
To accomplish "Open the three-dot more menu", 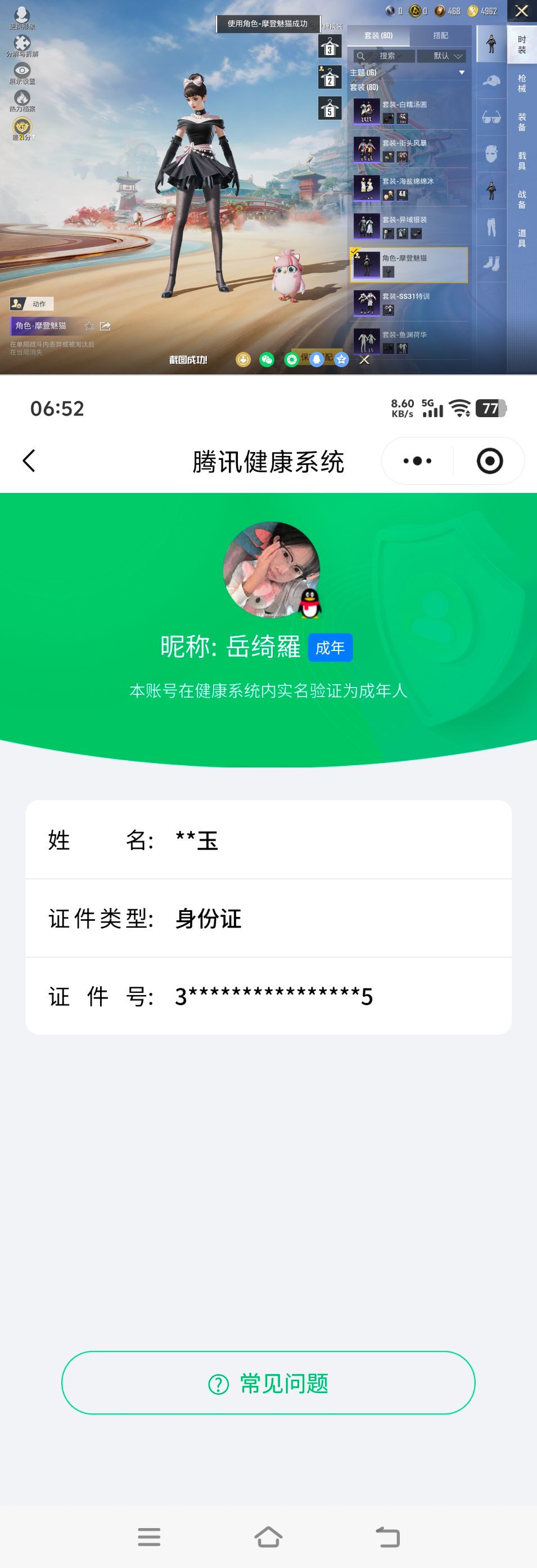I will pyautogui.click(x=418, y=461).
